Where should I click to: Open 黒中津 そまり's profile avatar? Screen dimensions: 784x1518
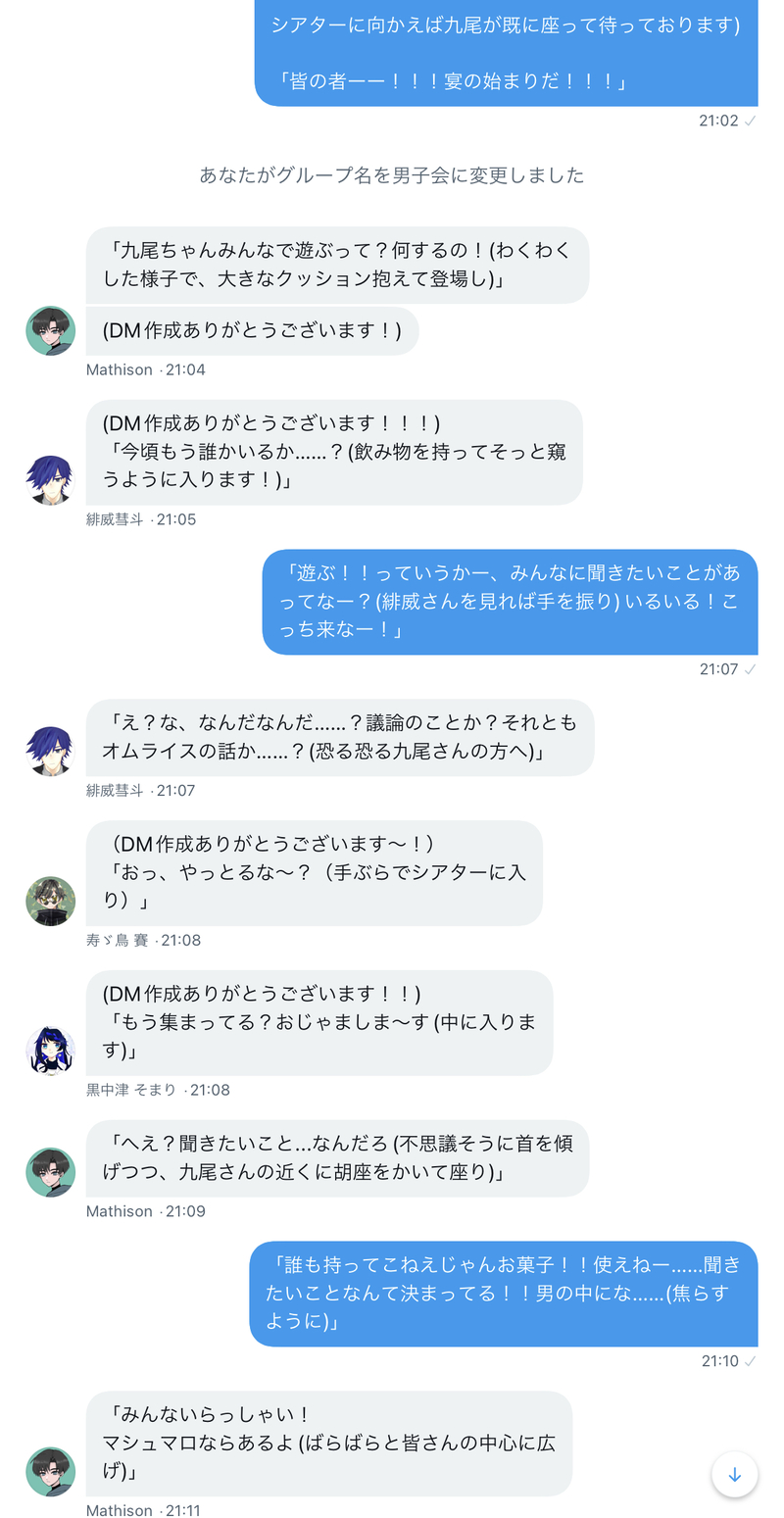coord(50,1051)
